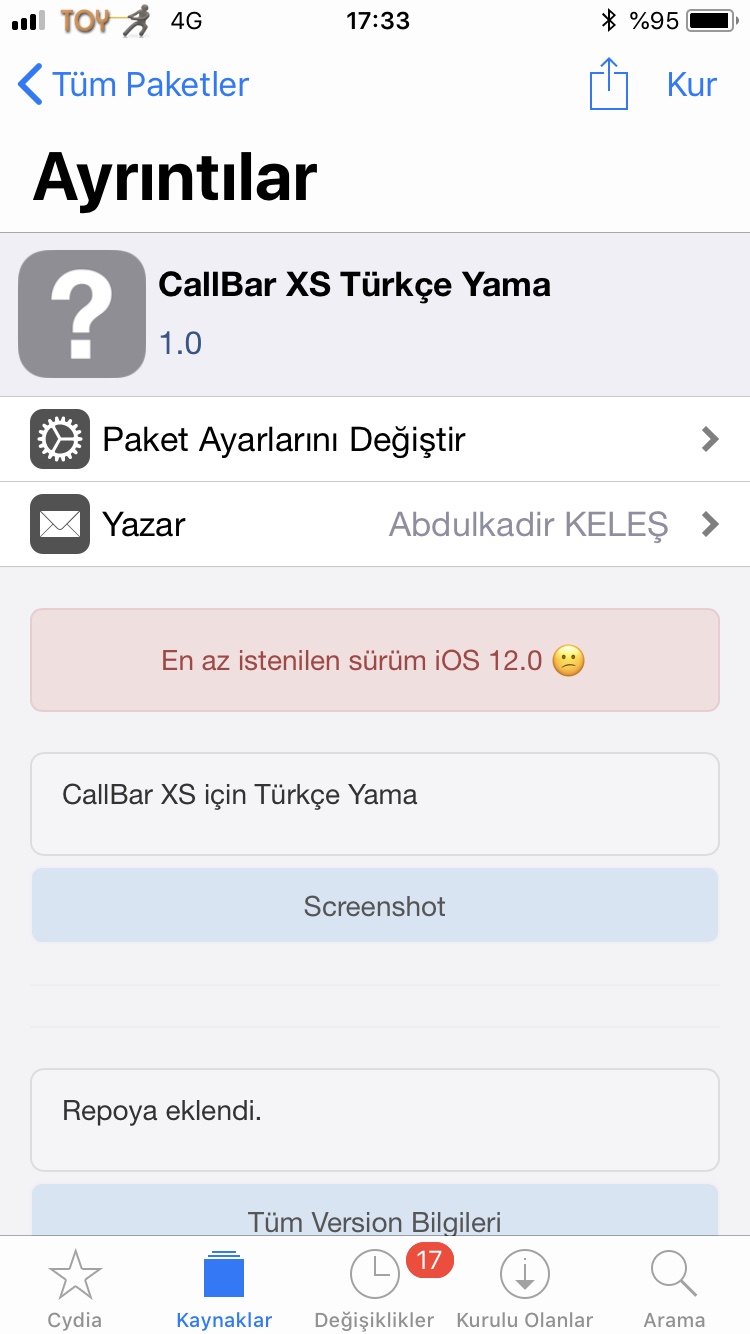Image resolution: width=750 pixels, height=1334 pixels.
Task: Open the Arama search icon
Action: (x=673, y=1273)
